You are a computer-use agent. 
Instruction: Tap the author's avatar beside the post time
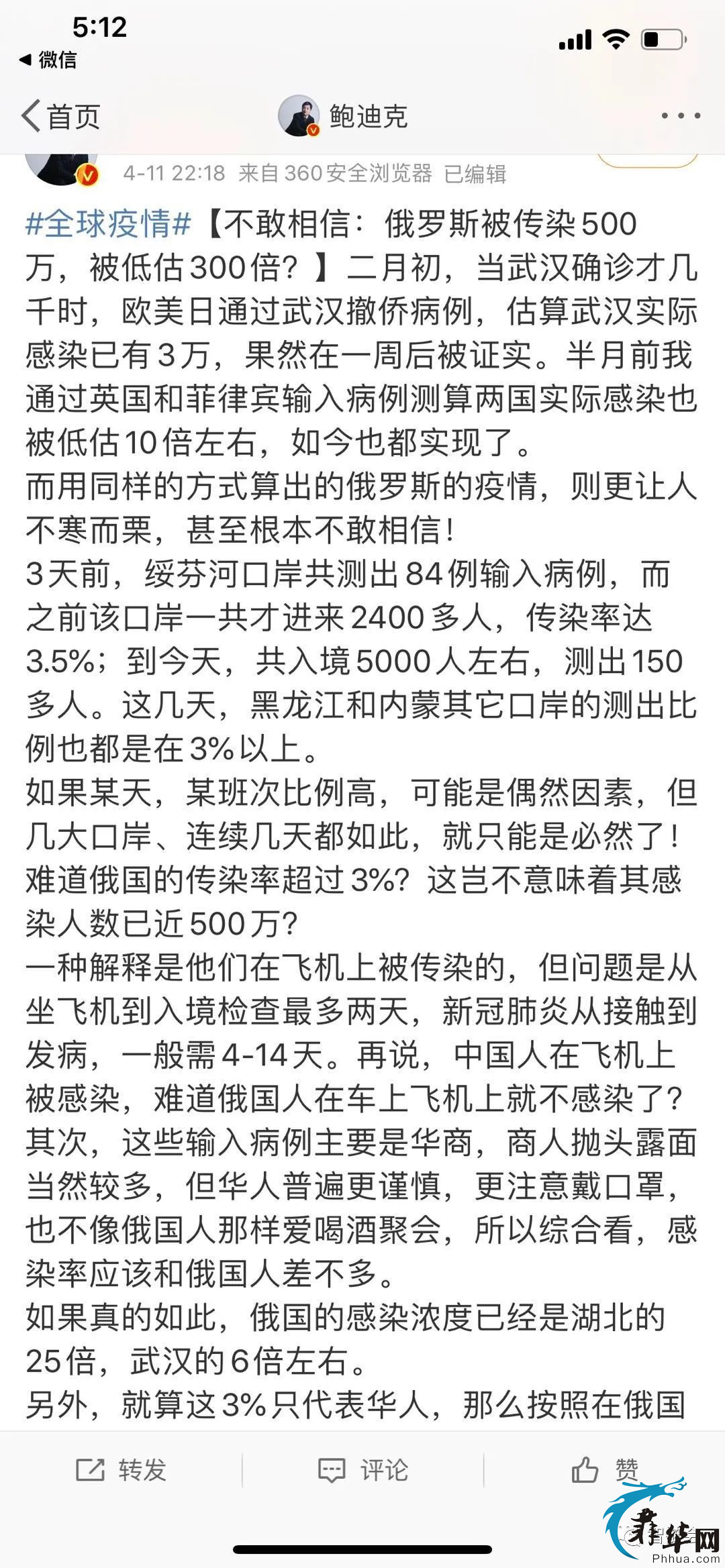pyautogui.click(x=62, y=168)
